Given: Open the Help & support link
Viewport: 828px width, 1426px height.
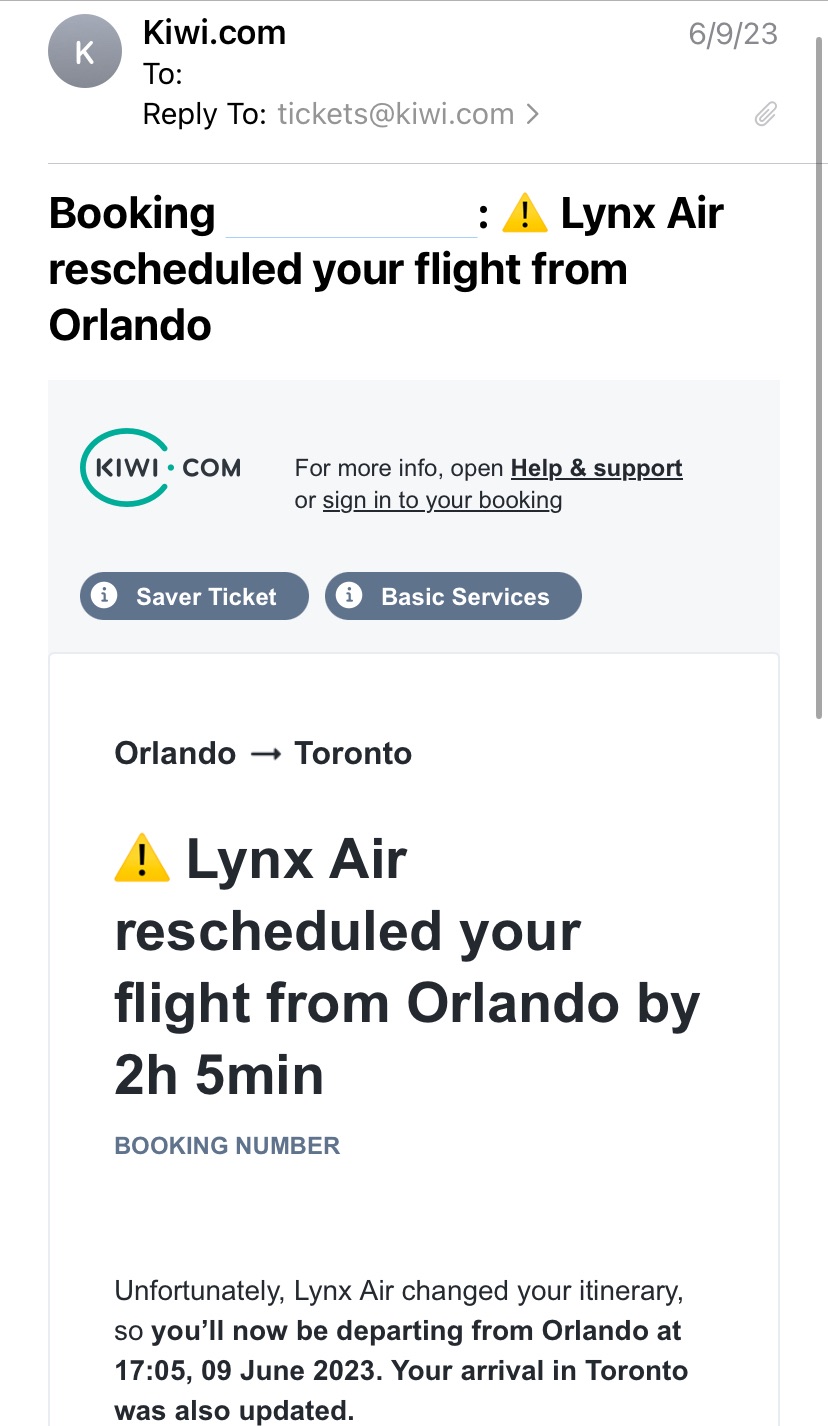Looking at the screenshot, I should [x=596, y=468].
